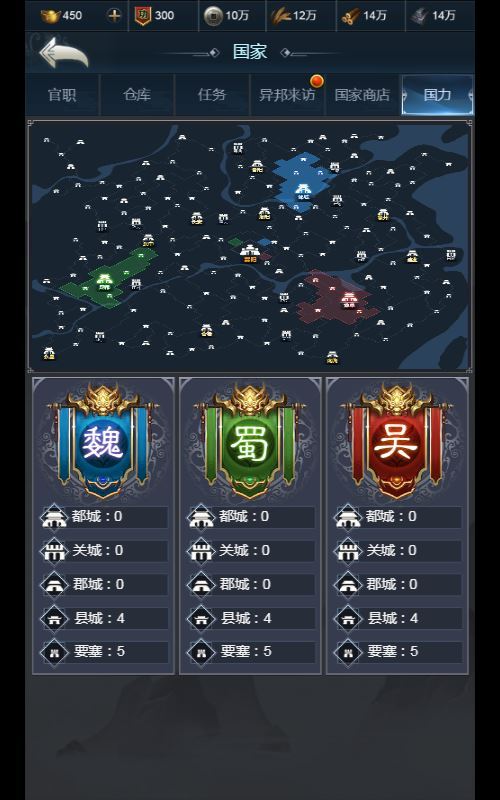This screenshot has height=800, width=500.
Task: Open the 官职 tab
Action: point(62,95)
